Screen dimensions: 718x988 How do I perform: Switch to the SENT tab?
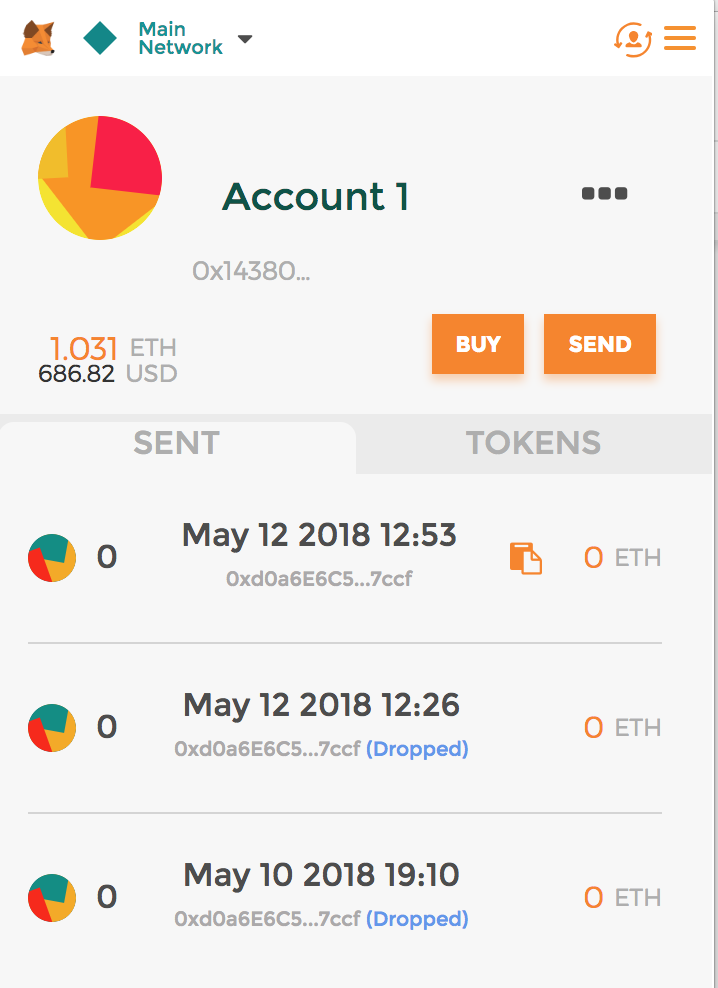pos(176,443)
